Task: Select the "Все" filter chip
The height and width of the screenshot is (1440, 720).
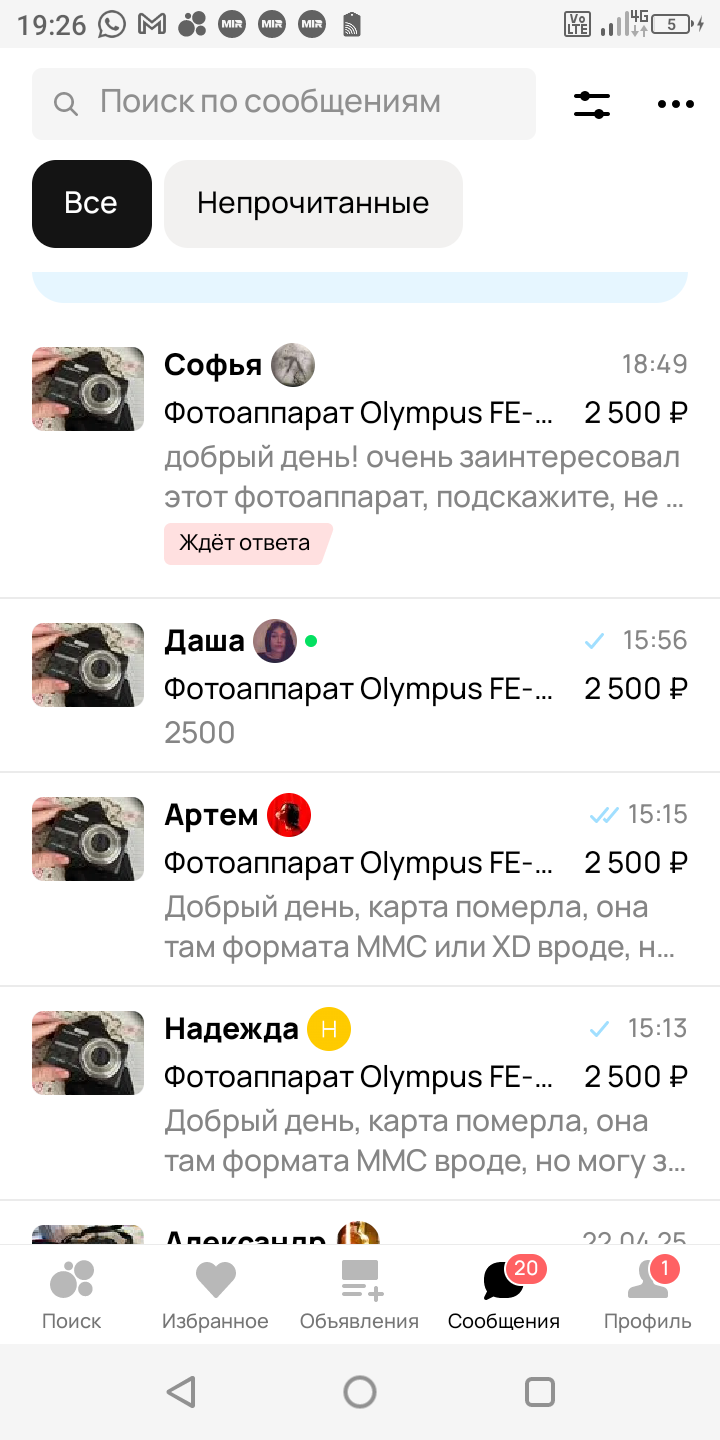Action: [x=92, y=204]
